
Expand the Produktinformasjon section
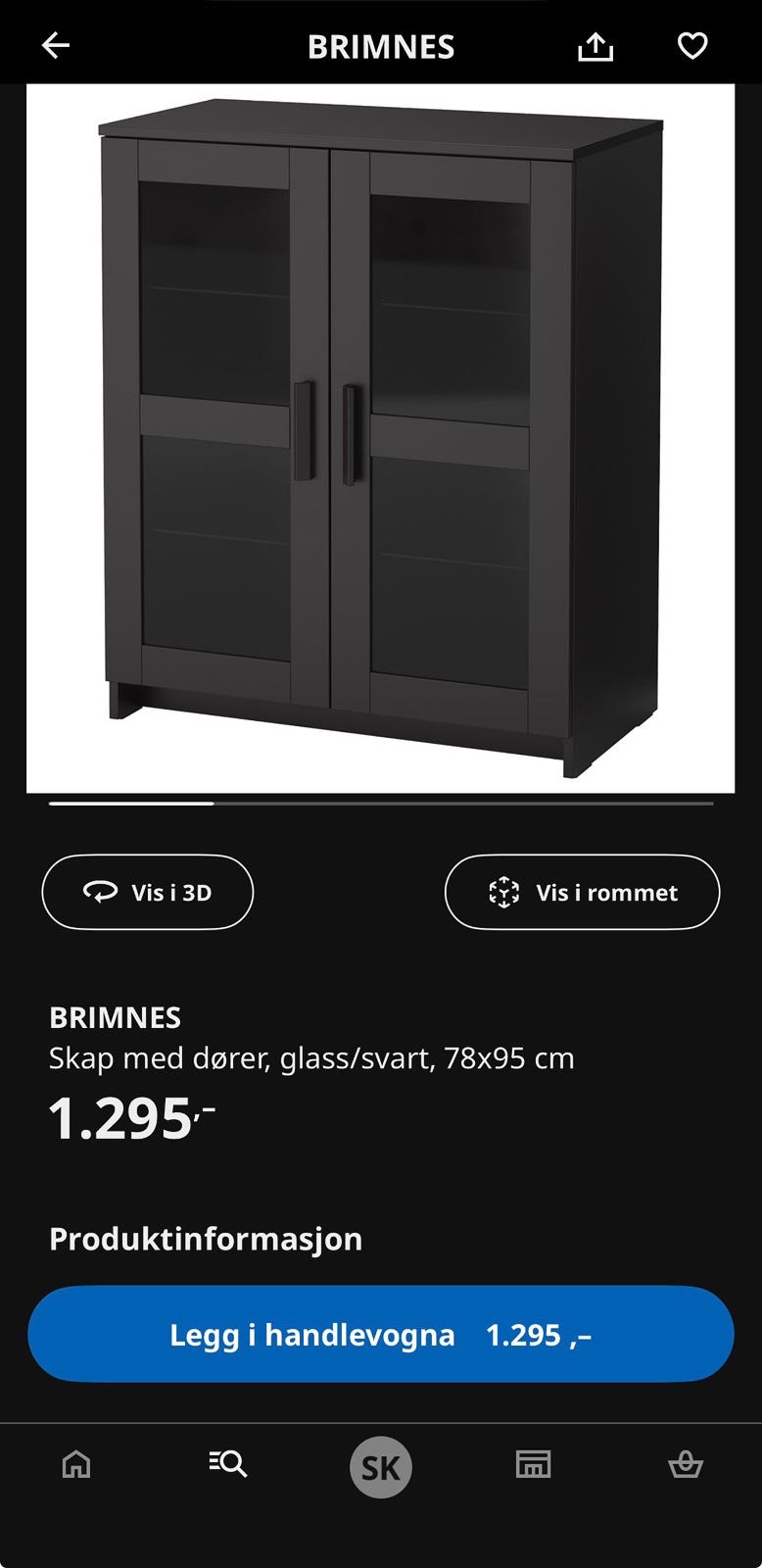coord(206,1239)
